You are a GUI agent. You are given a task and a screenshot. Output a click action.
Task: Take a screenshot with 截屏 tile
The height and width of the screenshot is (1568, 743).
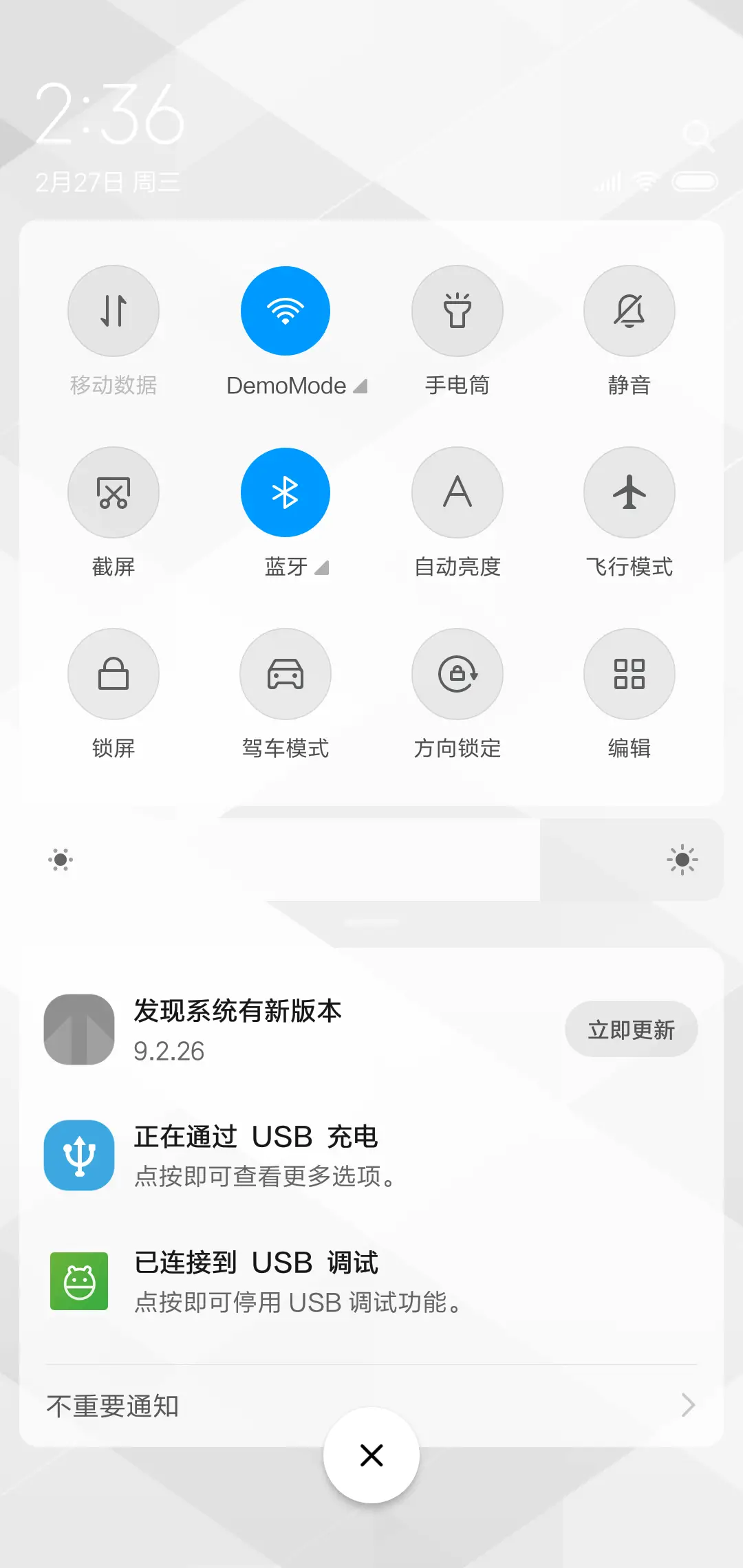[x=114, y=492]
